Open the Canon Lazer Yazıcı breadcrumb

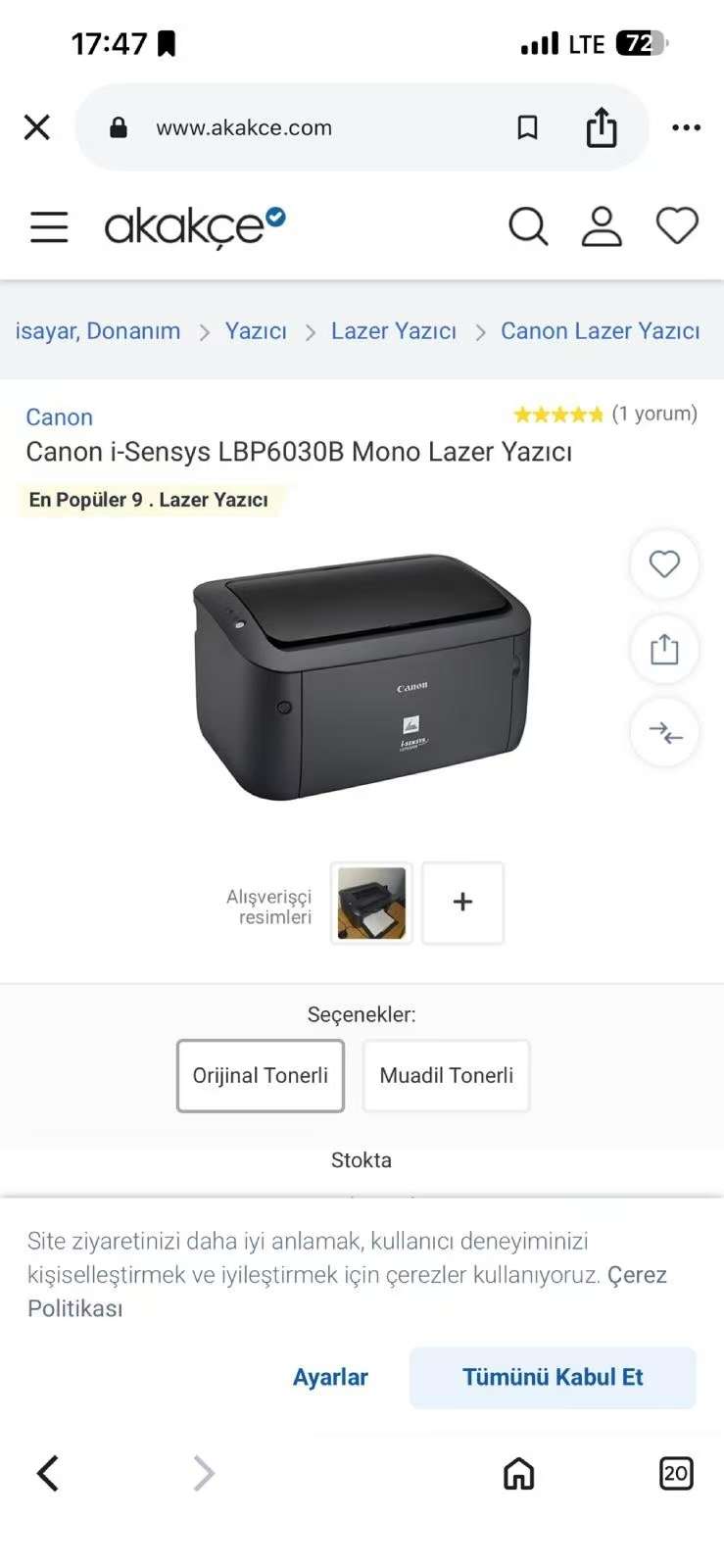click(x=600, y=331)
